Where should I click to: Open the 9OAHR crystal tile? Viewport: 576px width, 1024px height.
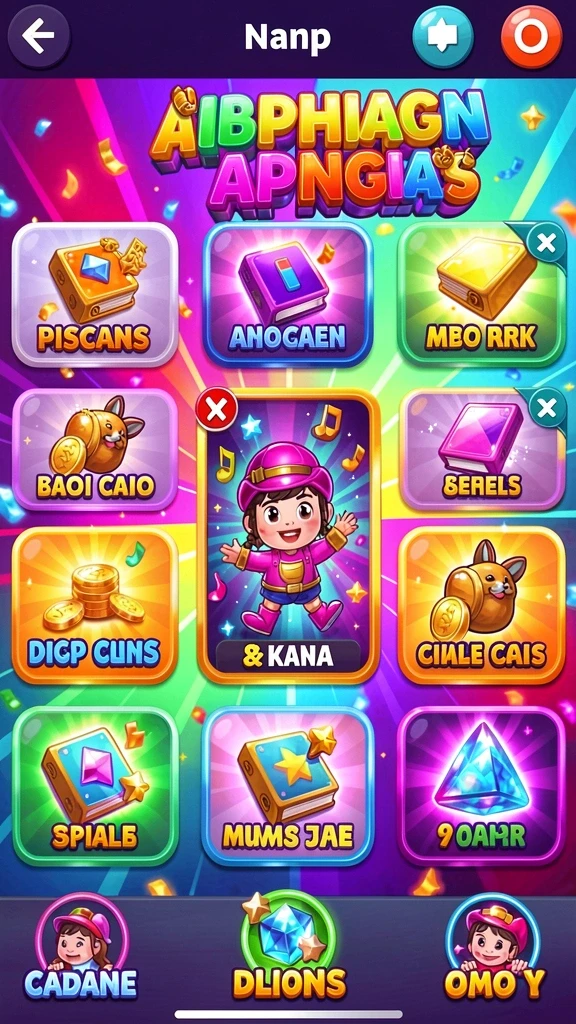pyautogui.click(x=481, y=785)
